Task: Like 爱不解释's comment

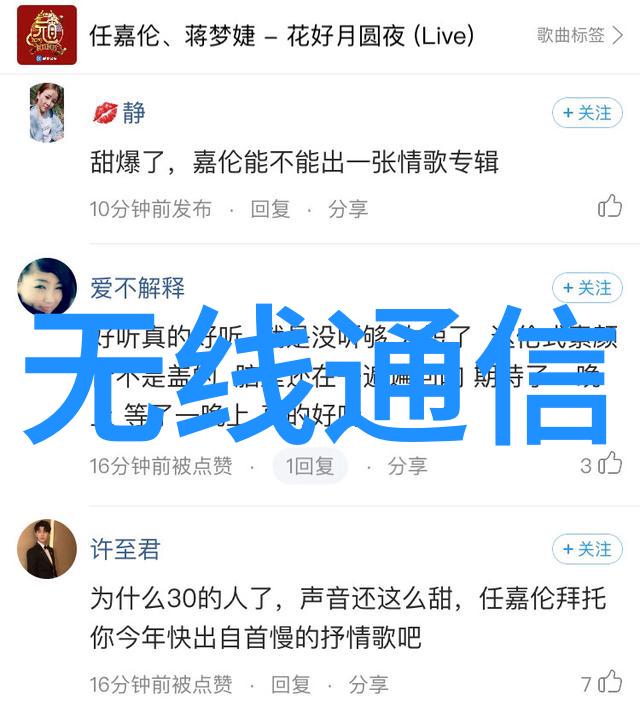Action: [610, 464]
